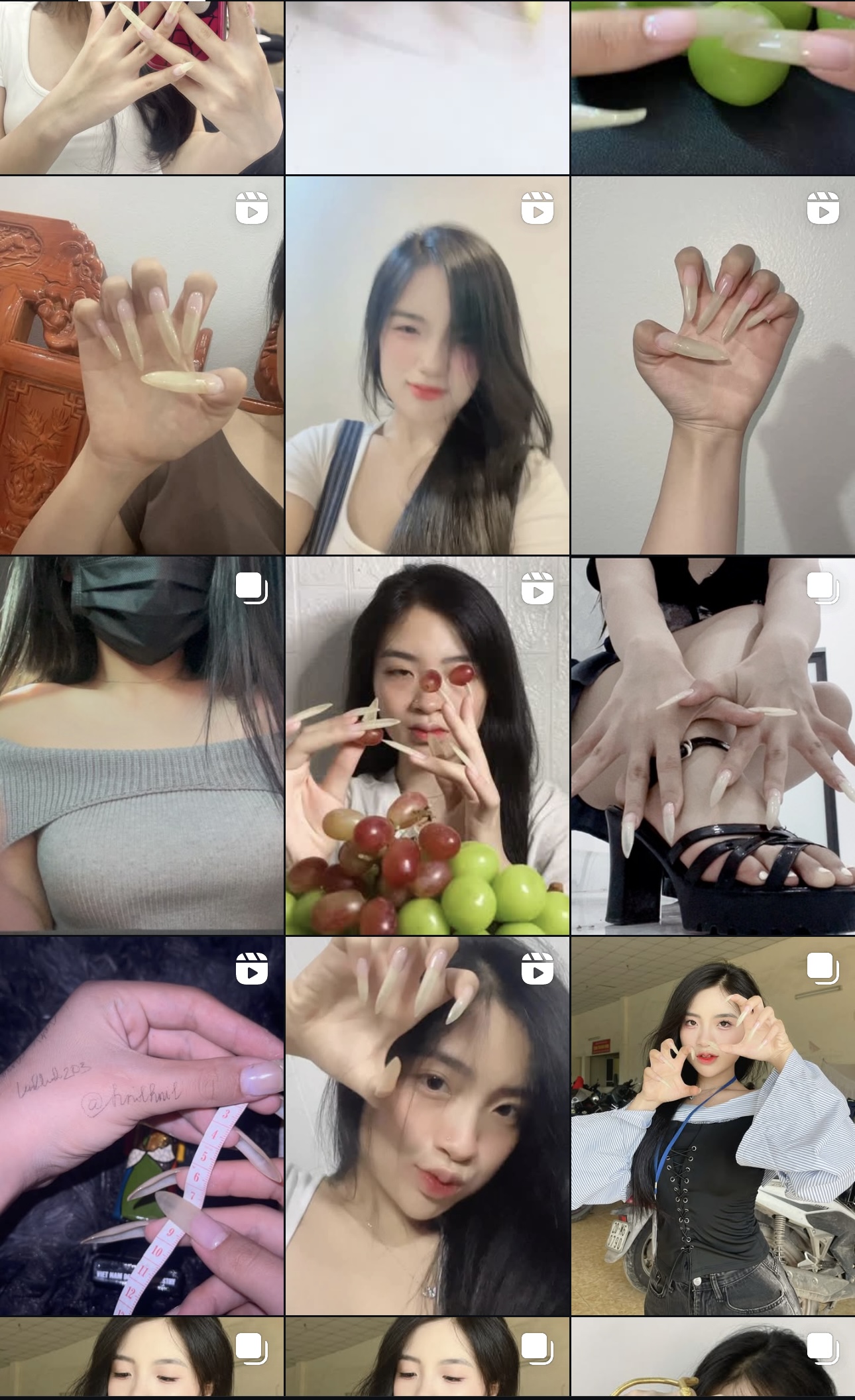This screenshot has width=855, height=1400.
Task: Open the reel with hand beside carved wooden chair
Action: pos(142,365)
